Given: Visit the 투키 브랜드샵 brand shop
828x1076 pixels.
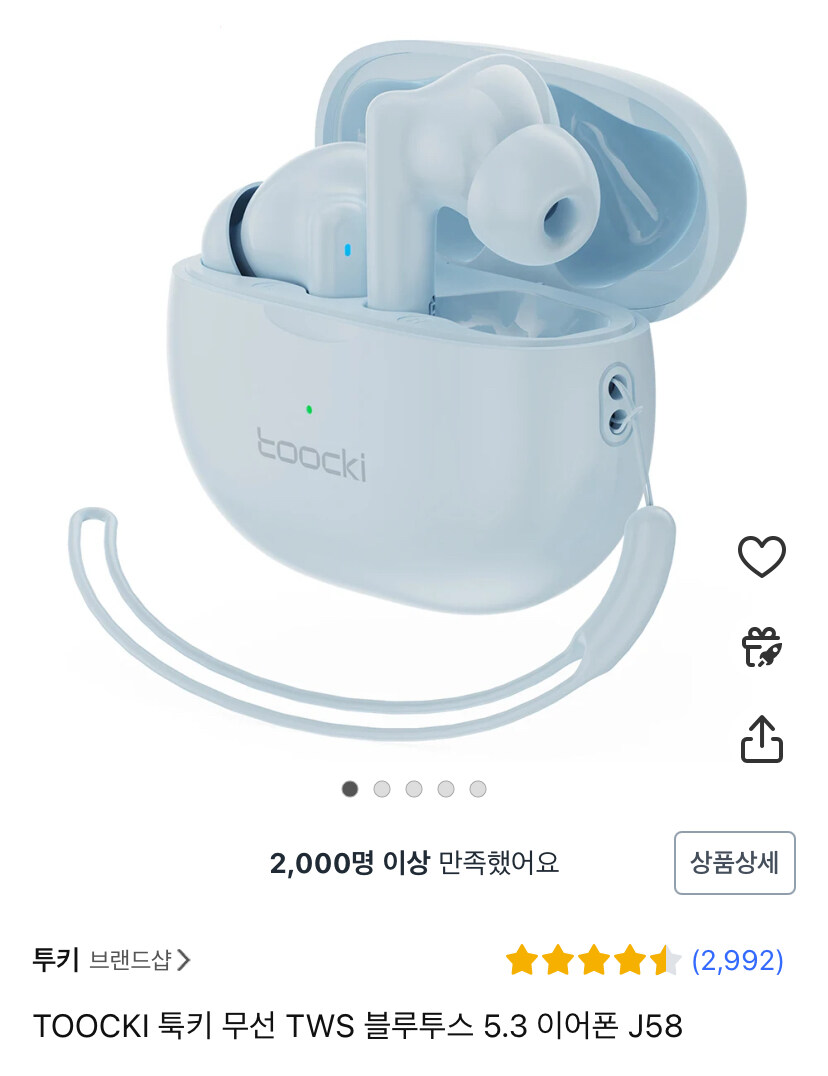Looking at the screenshot, I should [x=111, y=961].
